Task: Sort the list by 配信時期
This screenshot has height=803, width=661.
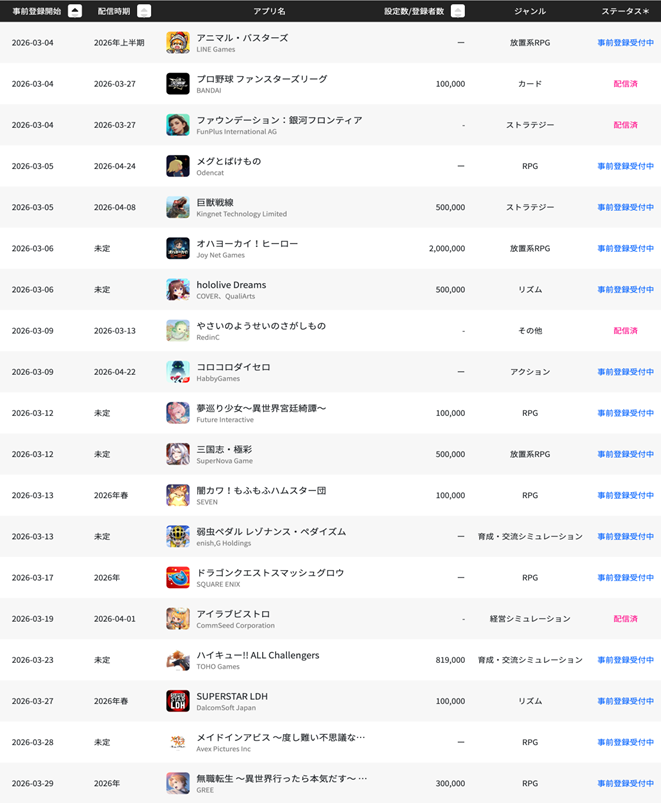Action: pyautogui.click(x=144, y=11)
